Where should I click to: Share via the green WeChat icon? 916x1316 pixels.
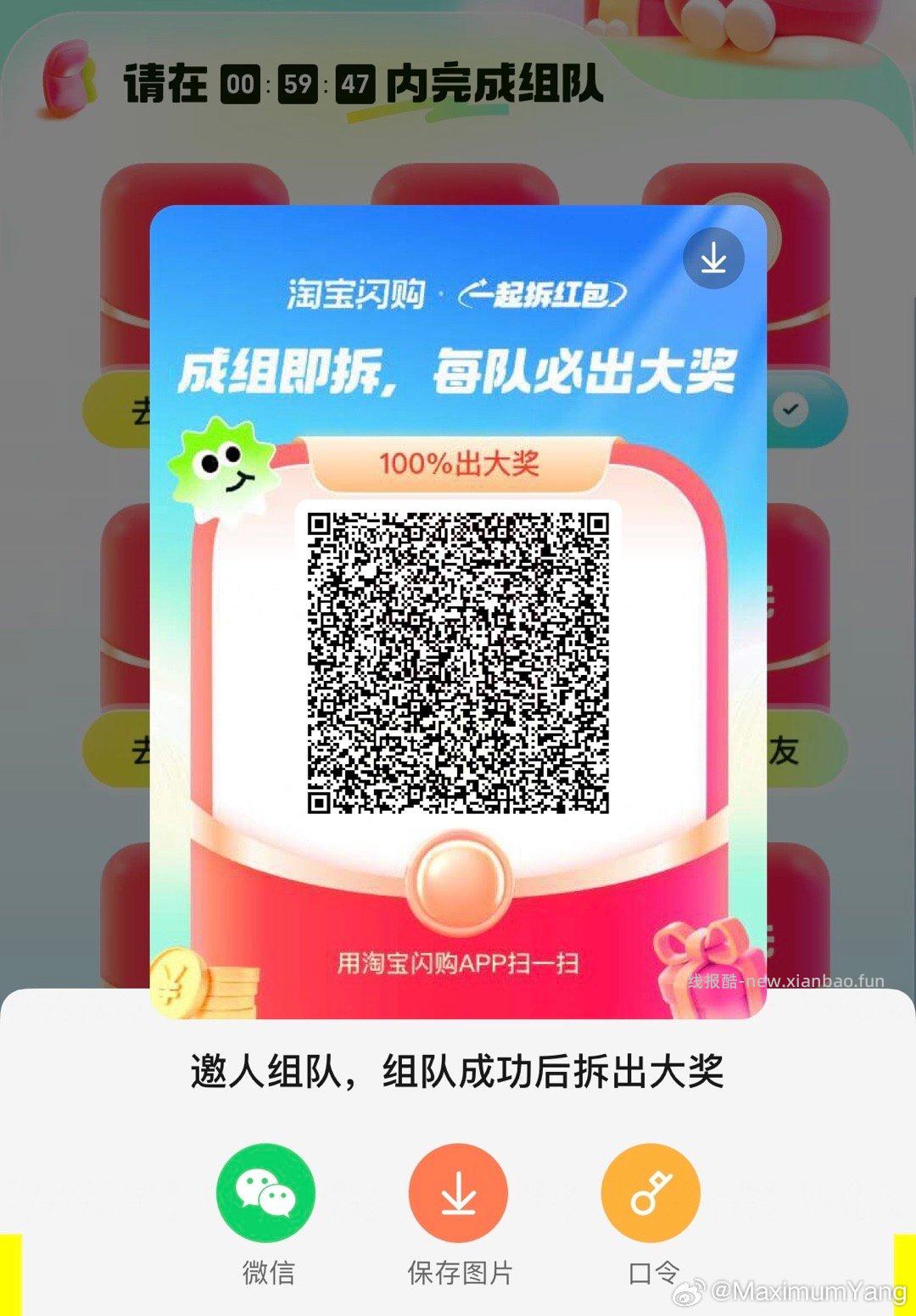[265, 1194]
